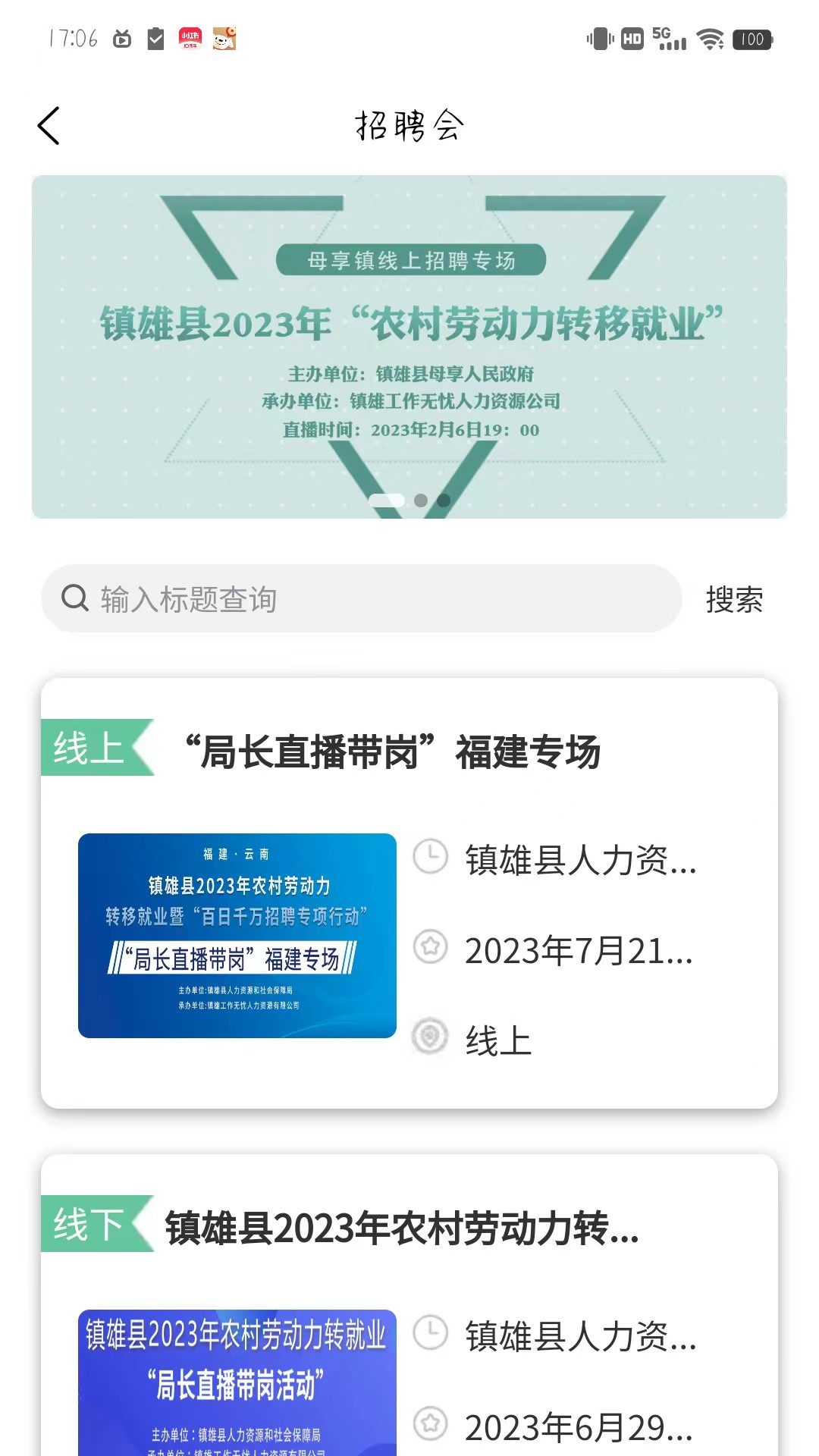Screen dimensions: 819x1456
Task: Jump to the second banner slide dot
Action: coord(421,500)
